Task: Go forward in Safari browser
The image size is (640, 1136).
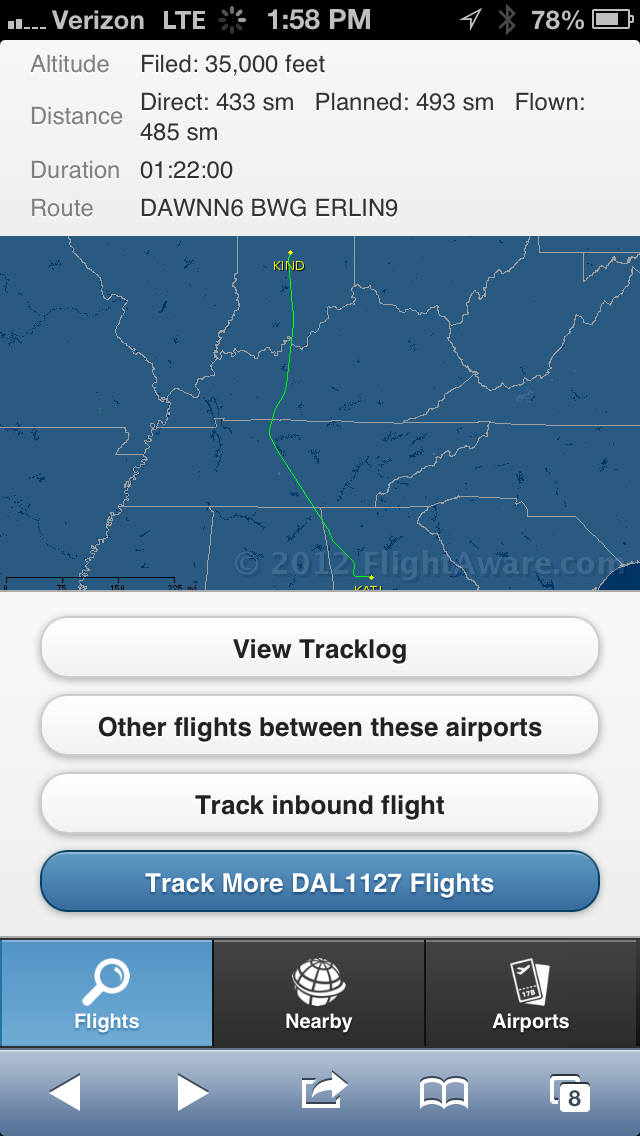Action: 192,1093
